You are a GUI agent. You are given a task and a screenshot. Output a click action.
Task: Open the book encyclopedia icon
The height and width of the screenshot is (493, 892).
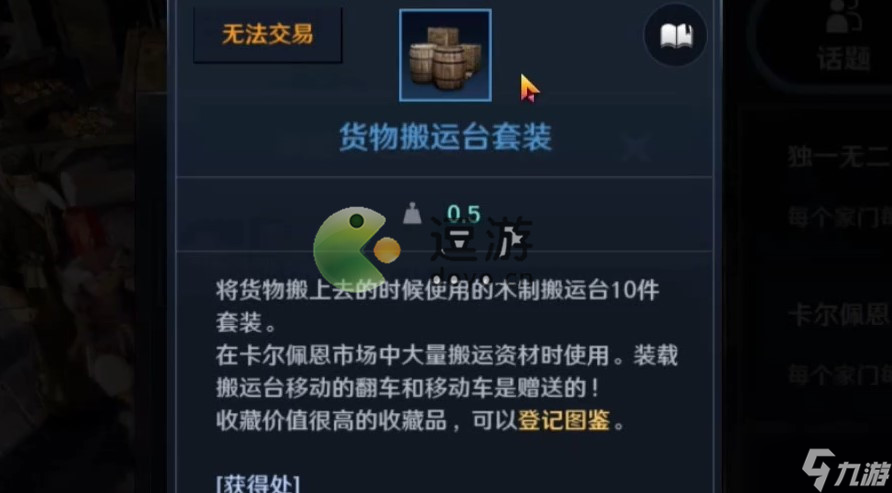(675, 37)
